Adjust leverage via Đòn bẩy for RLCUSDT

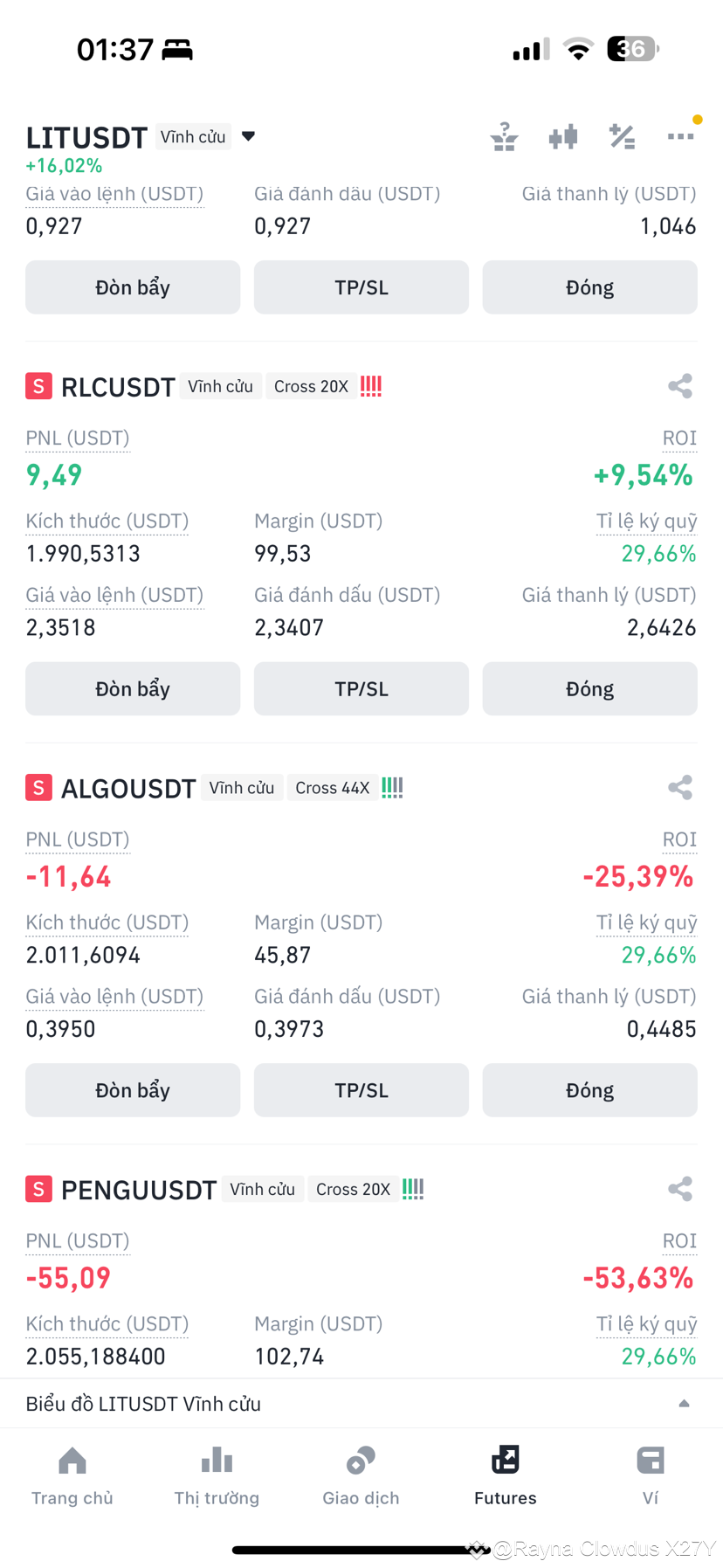point(133,688)
